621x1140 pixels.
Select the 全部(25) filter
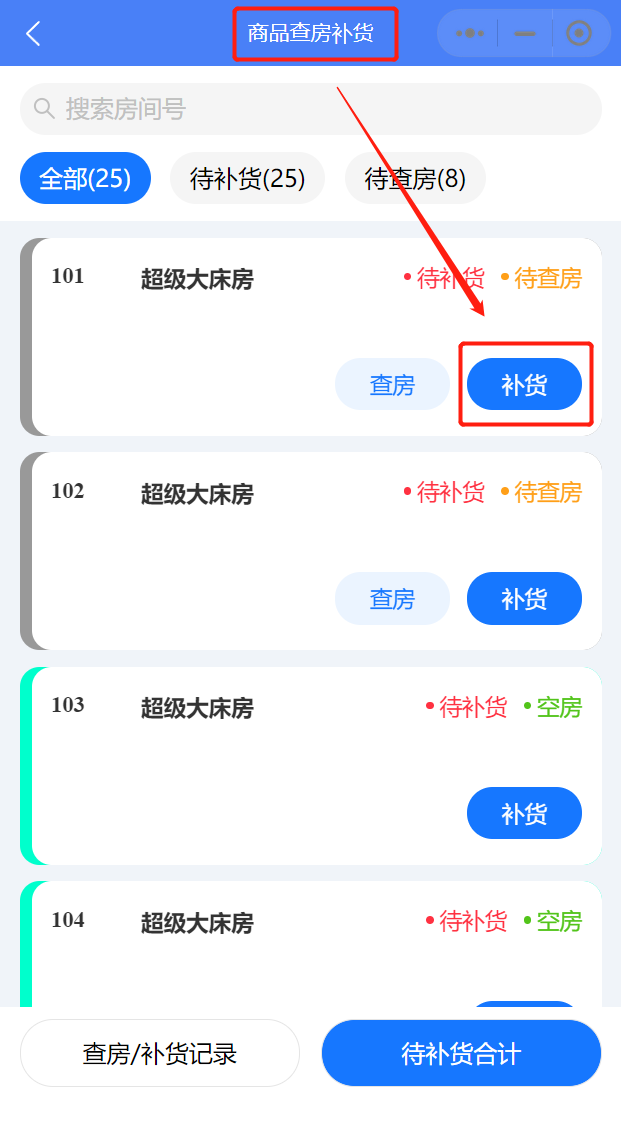tap(85, 178)
